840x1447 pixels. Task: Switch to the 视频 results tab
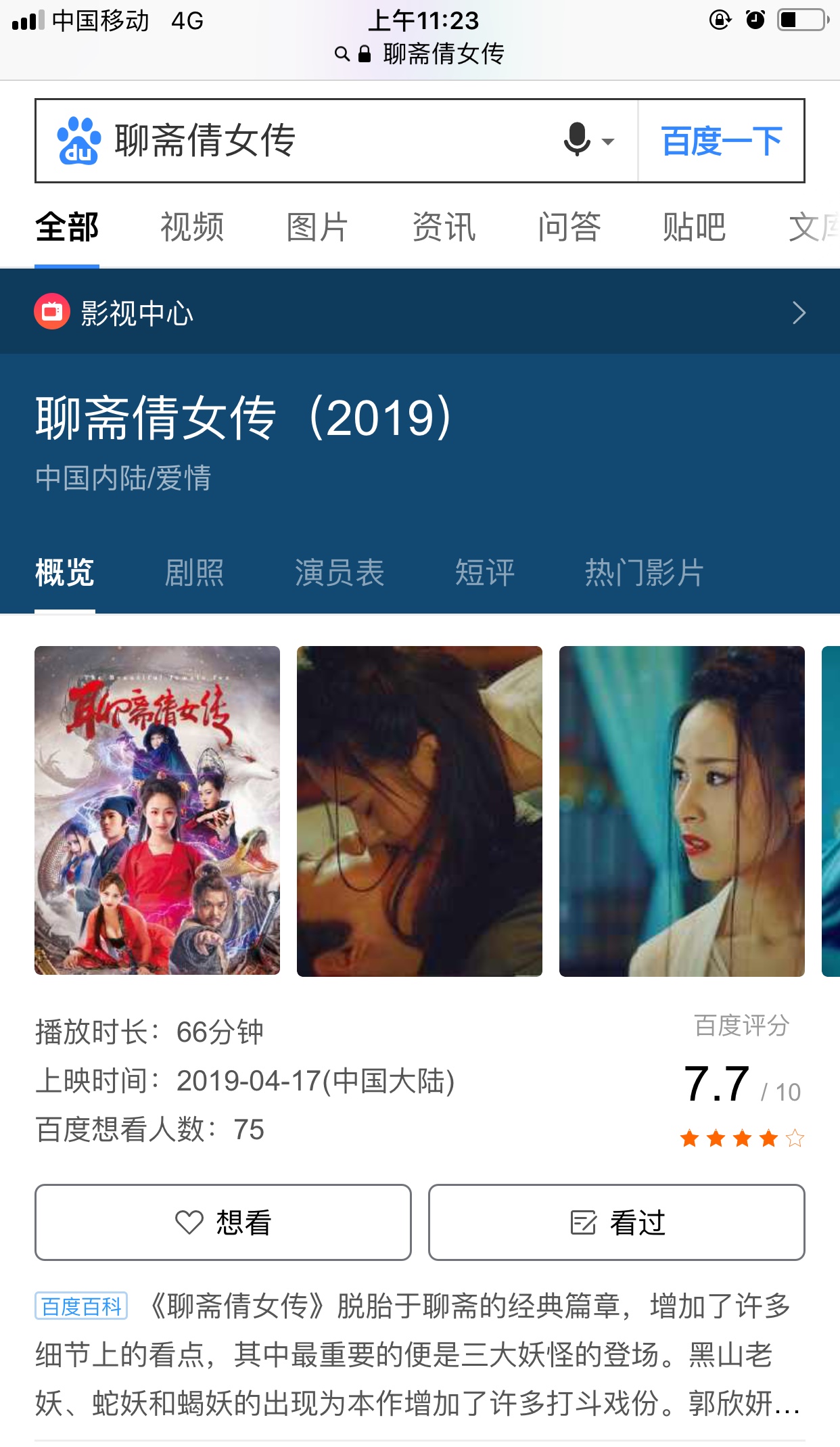coord(192,227)
